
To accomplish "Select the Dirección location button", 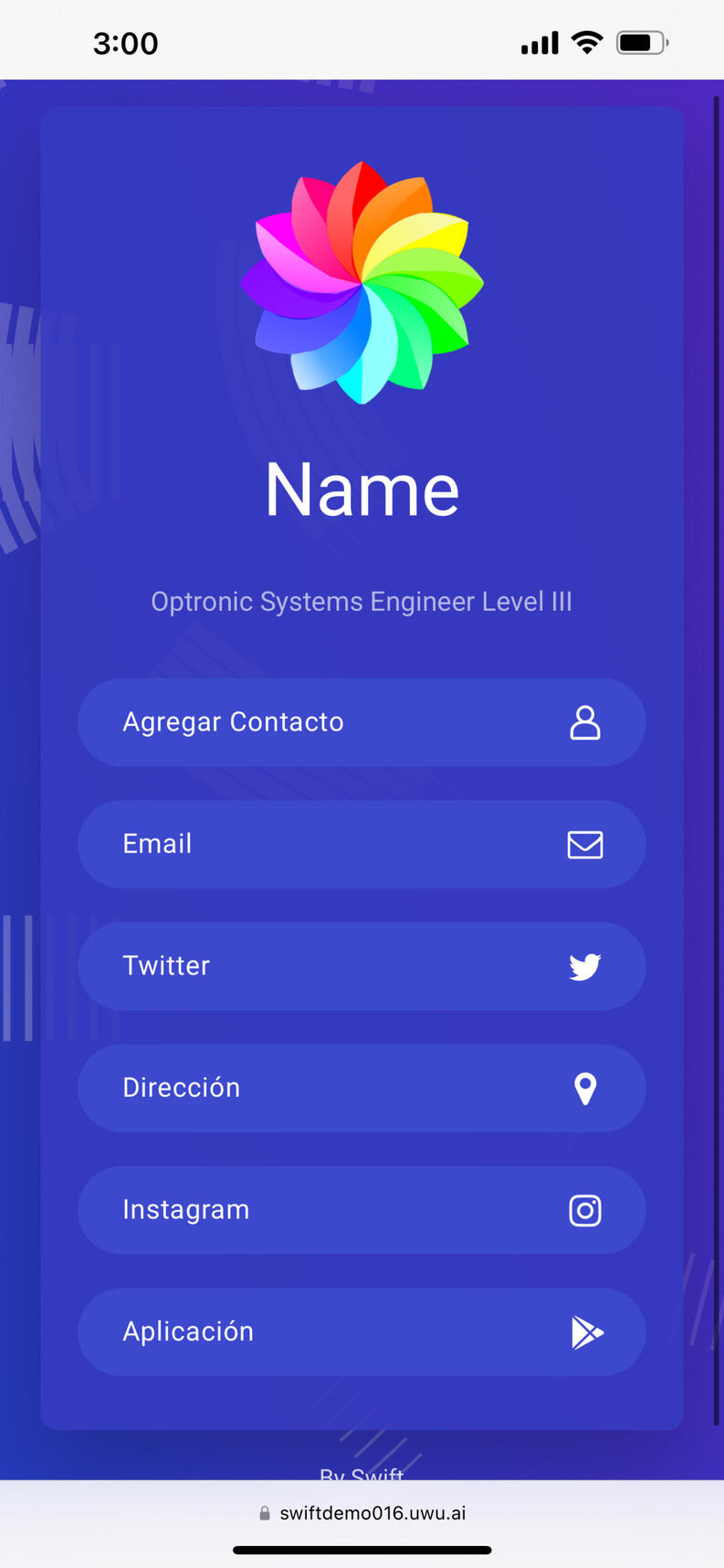I will tap(362, 1089).
